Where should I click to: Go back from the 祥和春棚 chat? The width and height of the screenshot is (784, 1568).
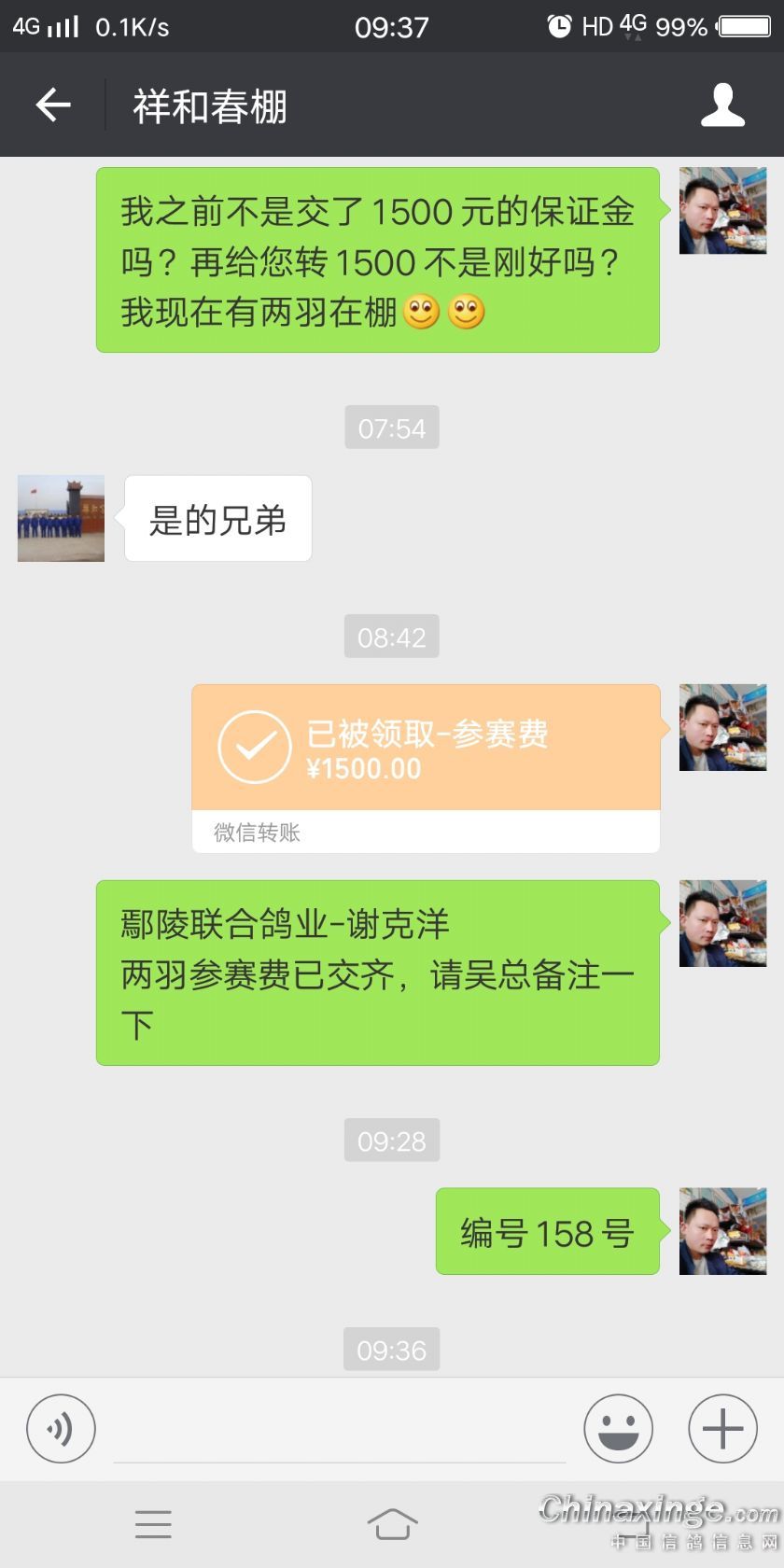pyautogui.click(x=53, y=105)
